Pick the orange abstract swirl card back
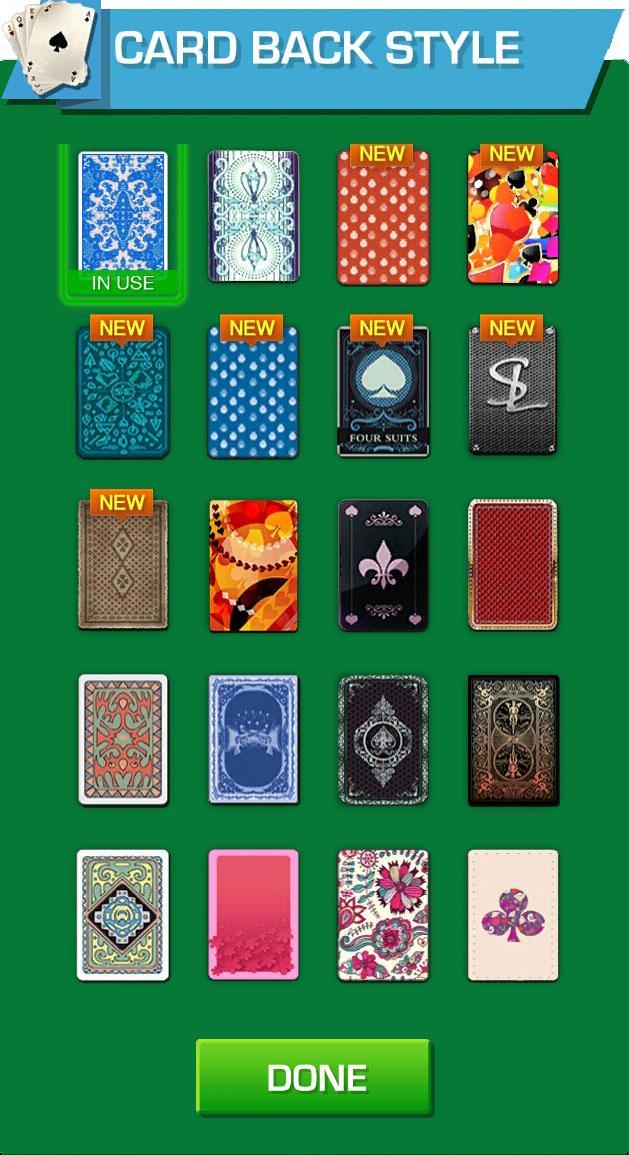The height and width of the screenshot is (1155, 629). point(253,566)
